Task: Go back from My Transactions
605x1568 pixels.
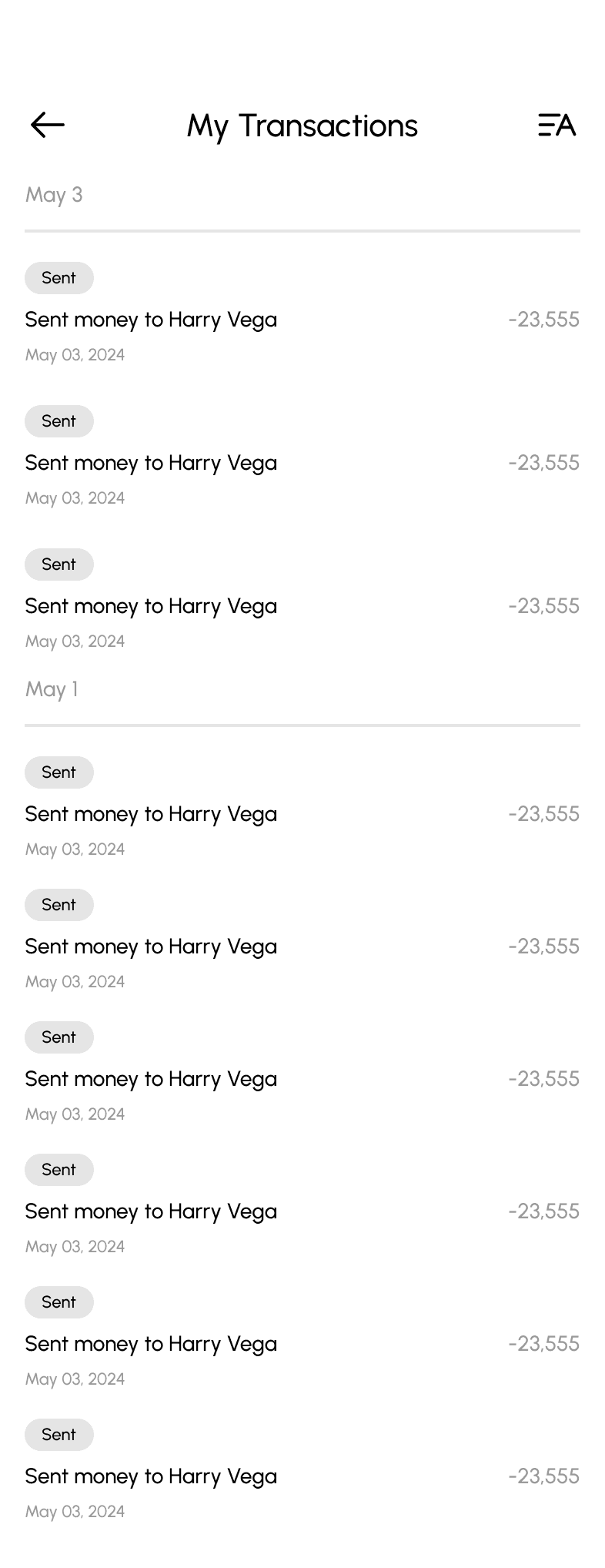Action: [48, 125]
